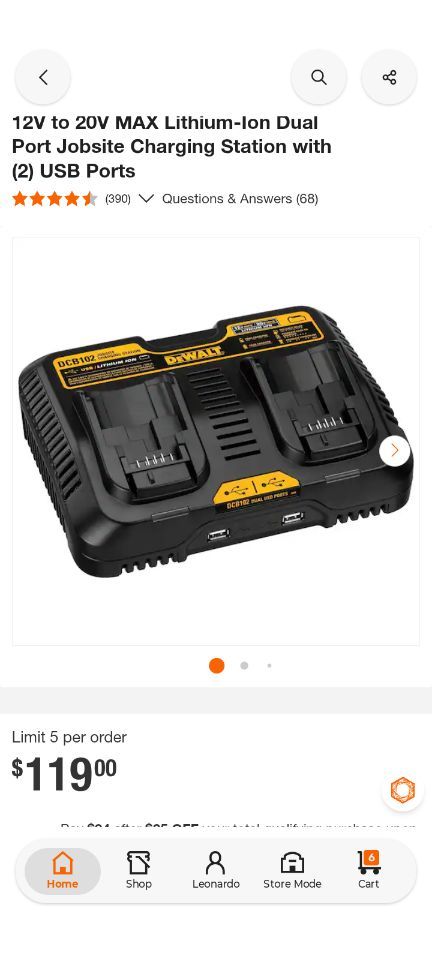Show next product image with arrow

tap(395, 450)
